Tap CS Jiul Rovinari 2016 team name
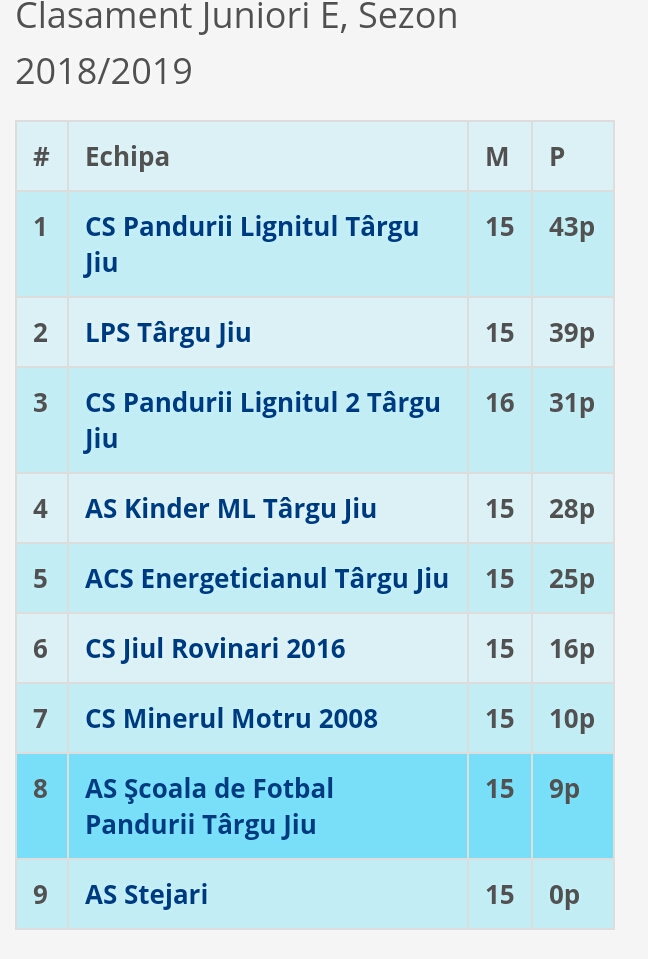This screenshot has width=648, height=959. (x=215, y=649)
